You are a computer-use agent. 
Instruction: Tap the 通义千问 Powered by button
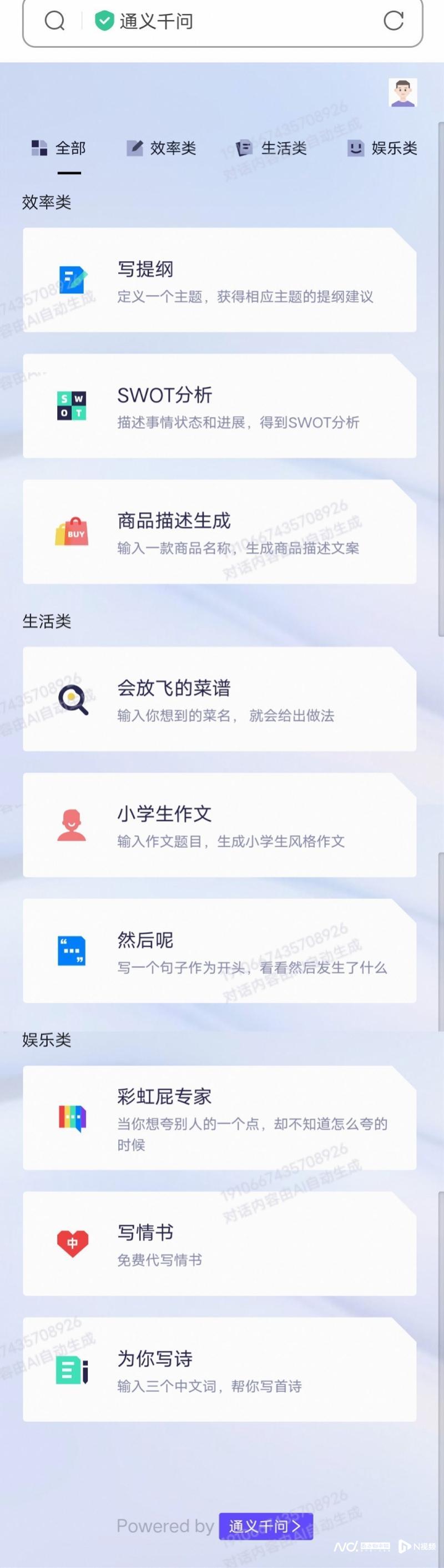265,1526
